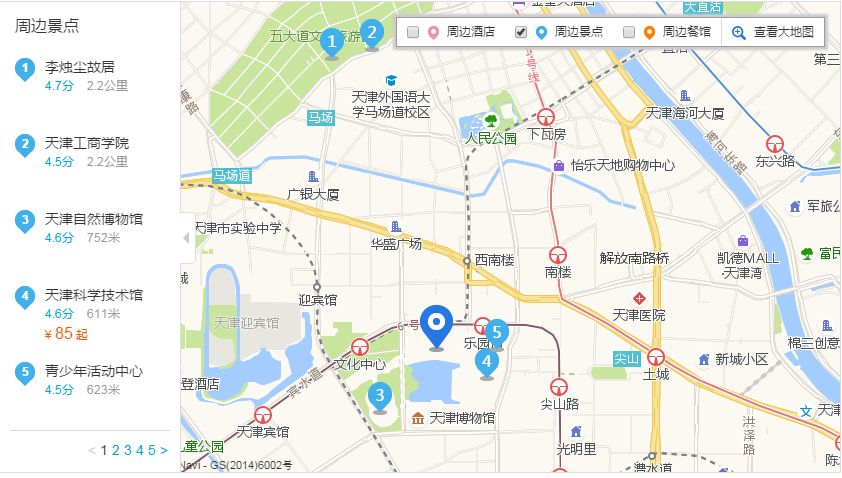Jump to page 5 of results
The height and width of the screenshot is (478, 842).
tap(151, 450)
